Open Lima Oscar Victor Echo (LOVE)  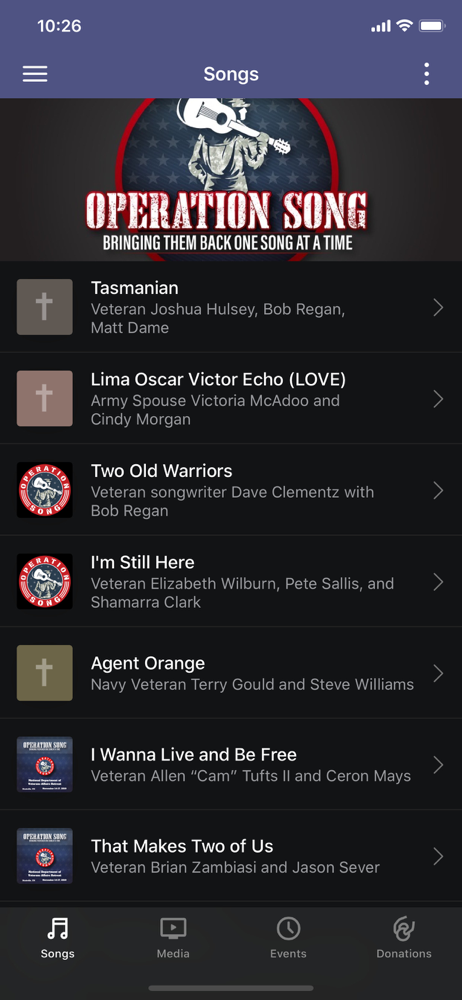pos(231,399)
